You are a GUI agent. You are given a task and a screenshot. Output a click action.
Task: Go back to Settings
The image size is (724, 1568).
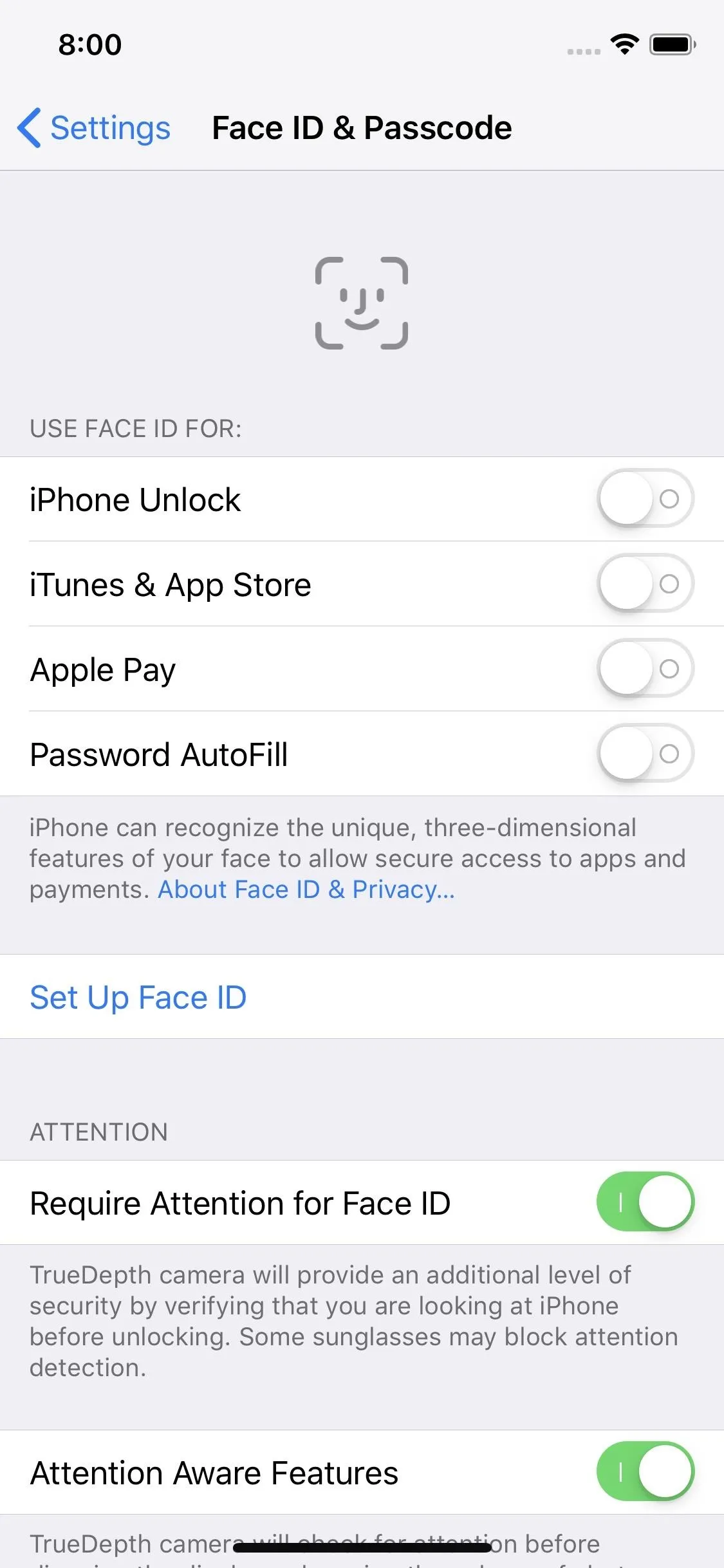pos(94,127)
